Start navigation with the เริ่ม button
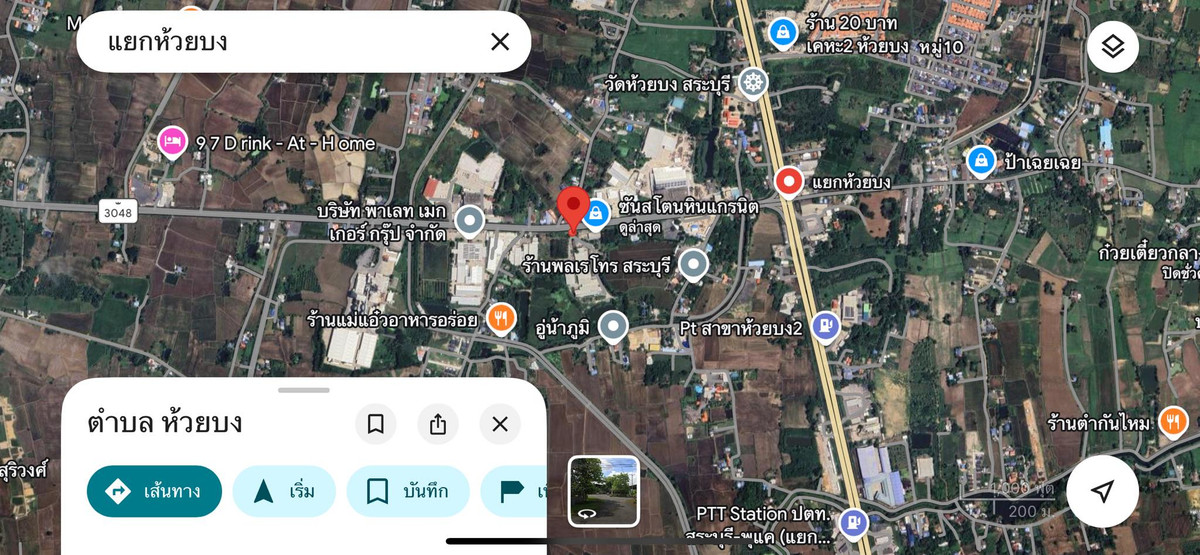The height and width of the screenshot is (555, 1200). pyautogui.click(x=284, y=491)
